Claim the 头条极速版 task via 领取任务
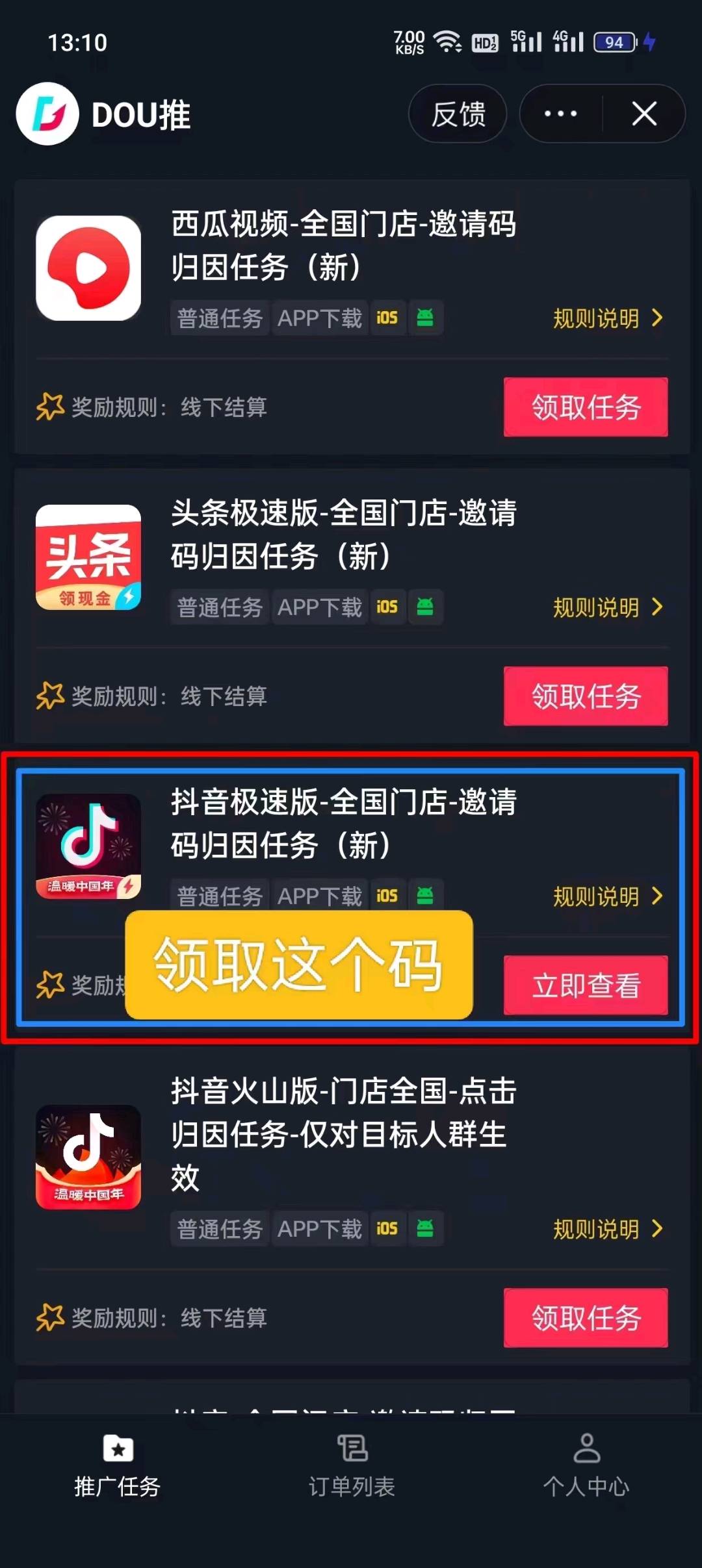 click(x=586, y=696)
